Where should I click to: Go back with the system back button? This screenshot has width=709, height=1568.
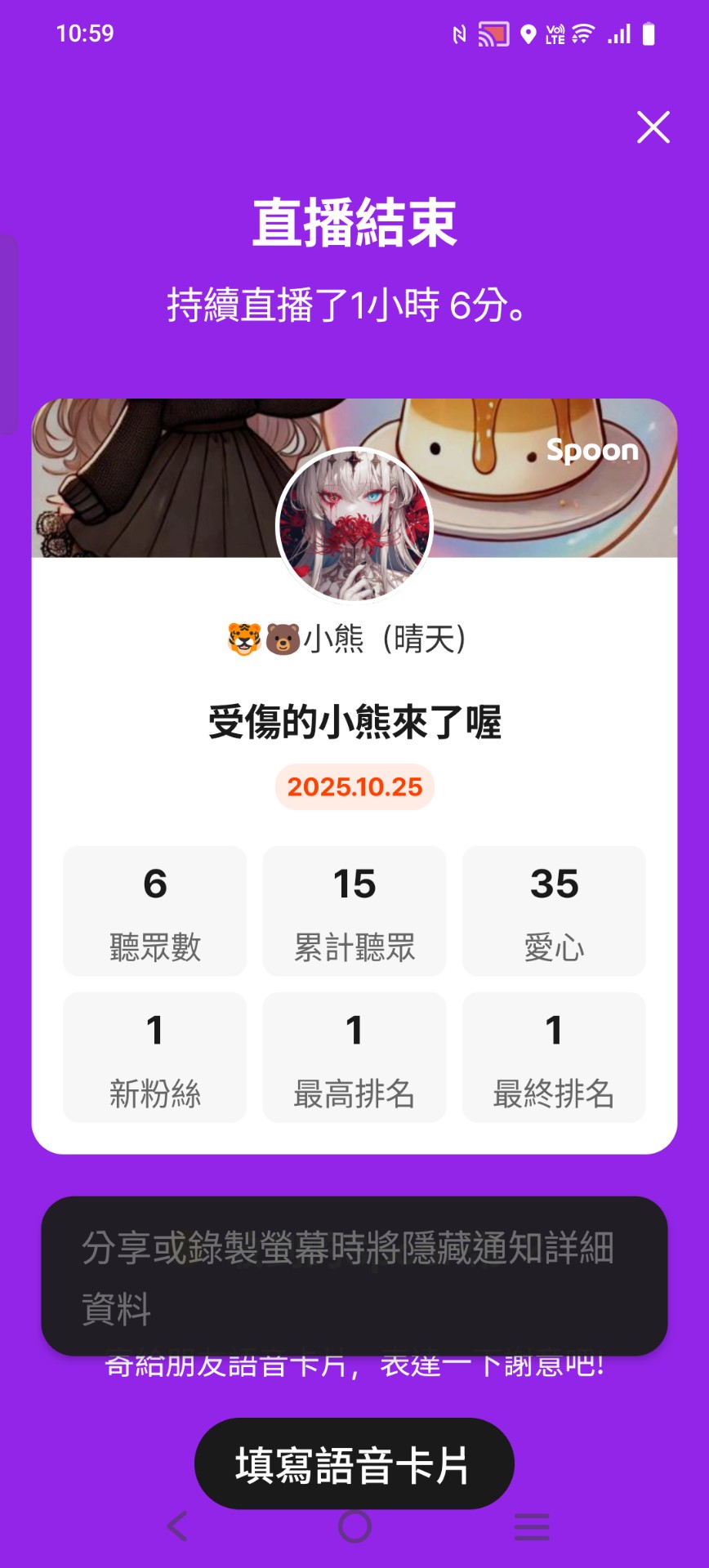tap(177, 1526)
